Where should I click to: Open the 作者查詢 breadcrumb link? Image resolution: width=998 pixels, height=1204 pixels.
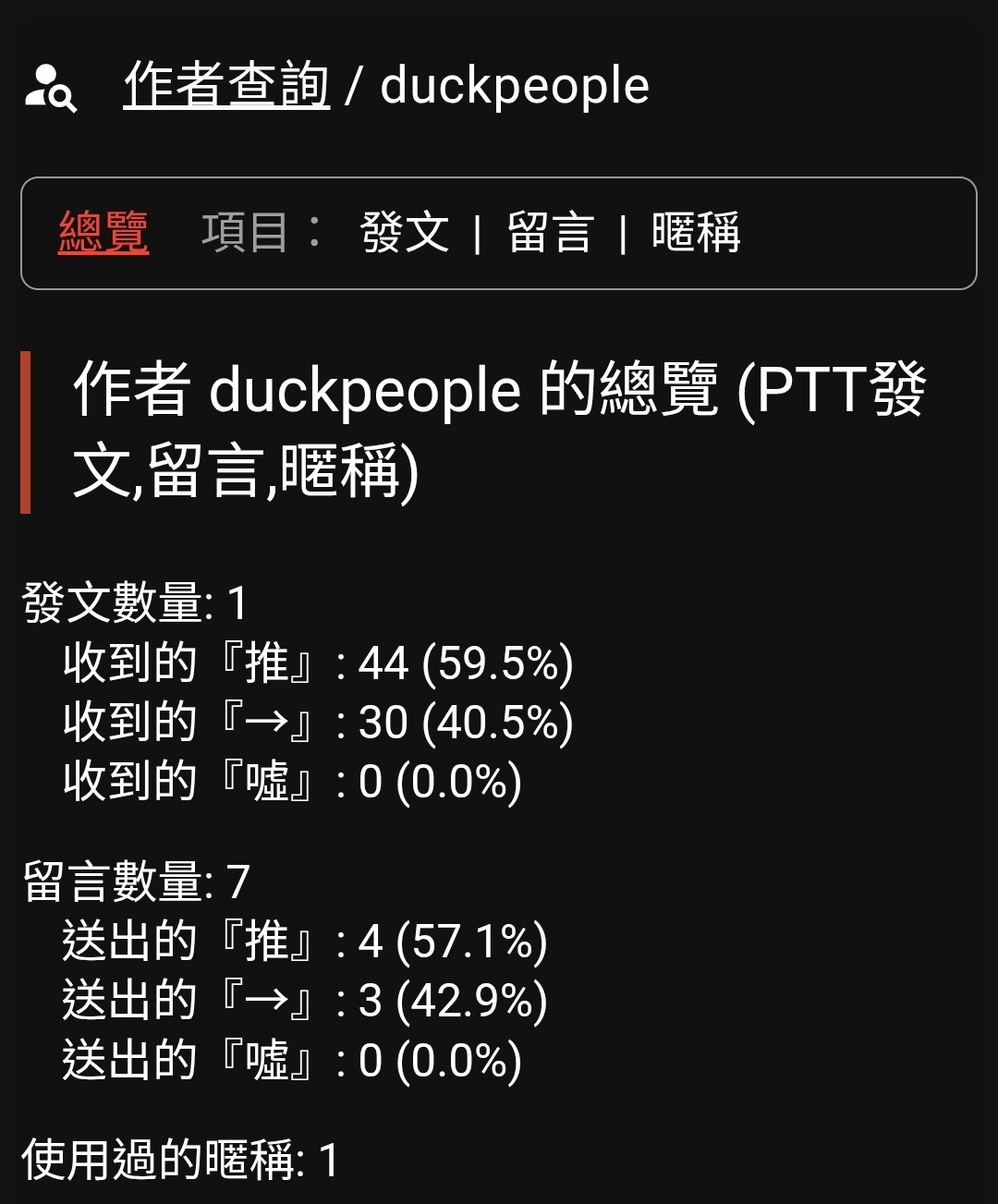click(x=226, y=86)
